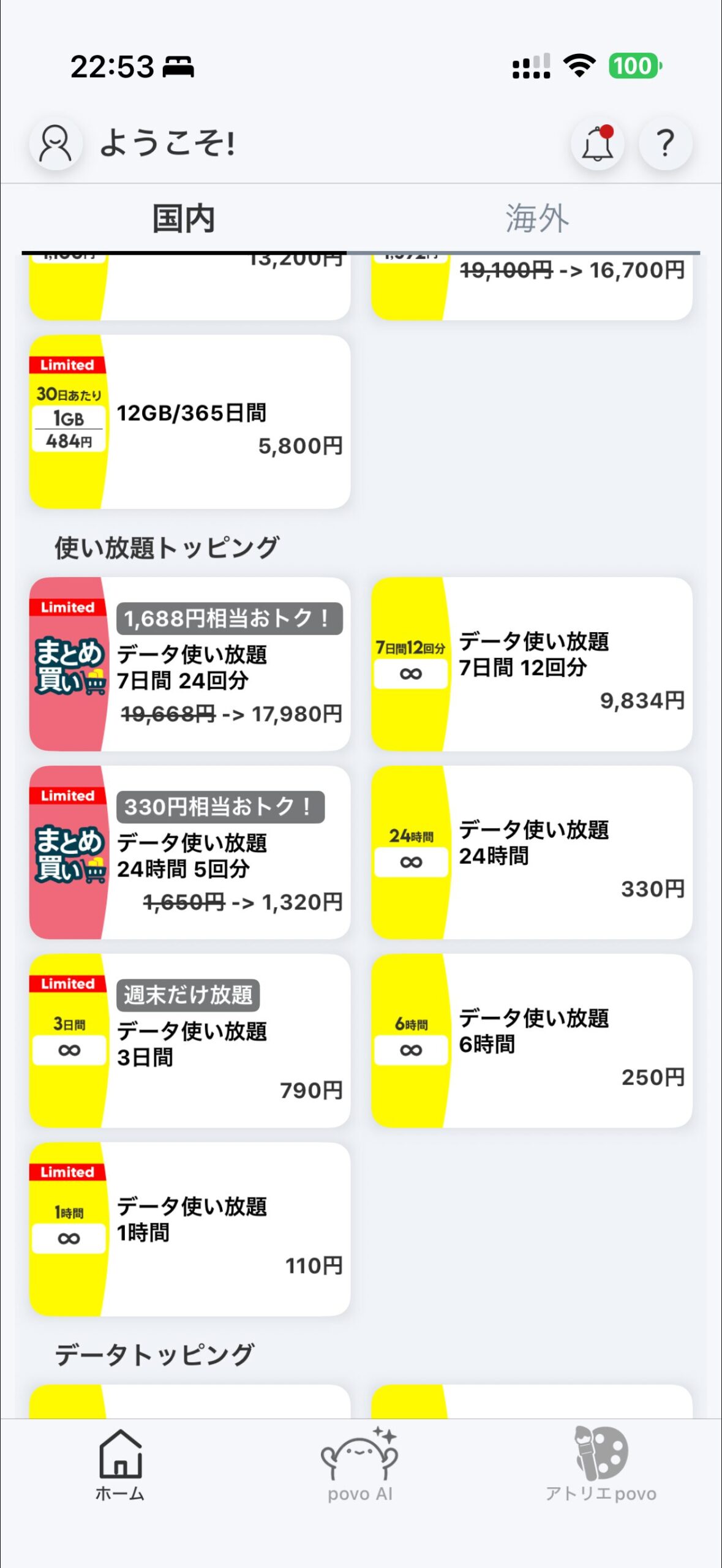Open the help question mark
This screenshot has width=722, height=1568.
tap(665, 143)
